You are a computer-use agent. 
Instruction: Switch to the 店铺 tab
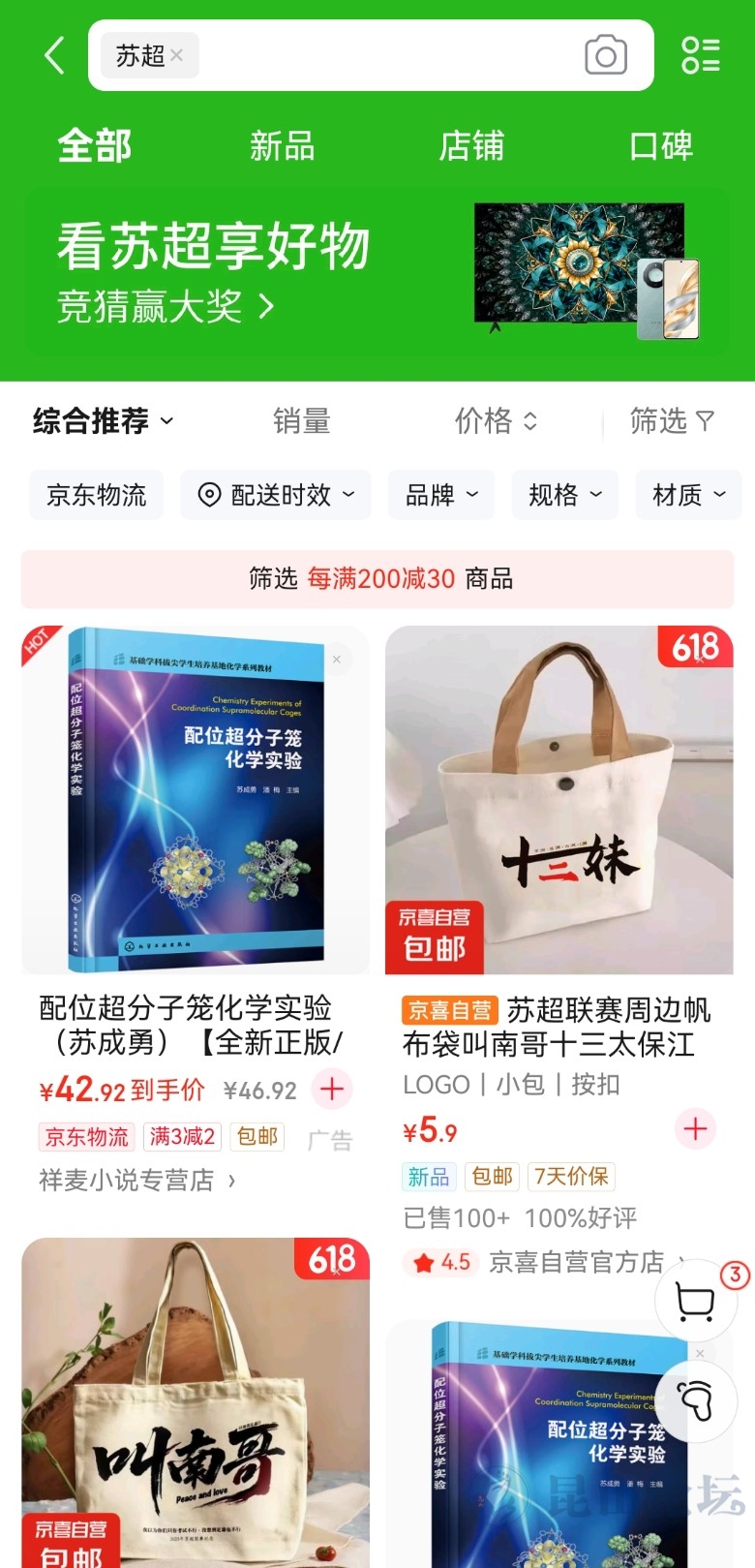(x=471, y=146)
